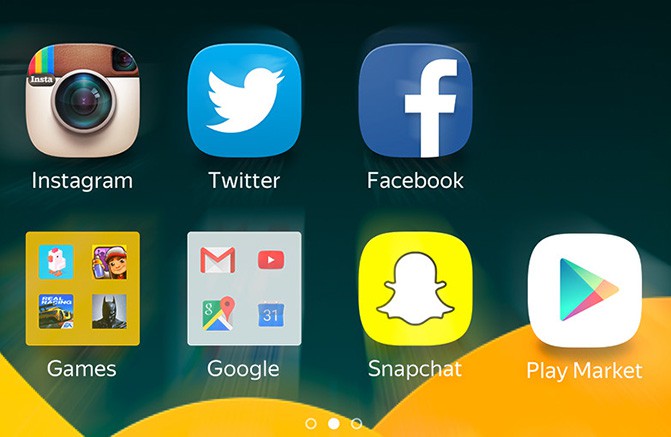This screenshot has width=671, height=437.
Task: Open Play Market store
Action: 585,291
